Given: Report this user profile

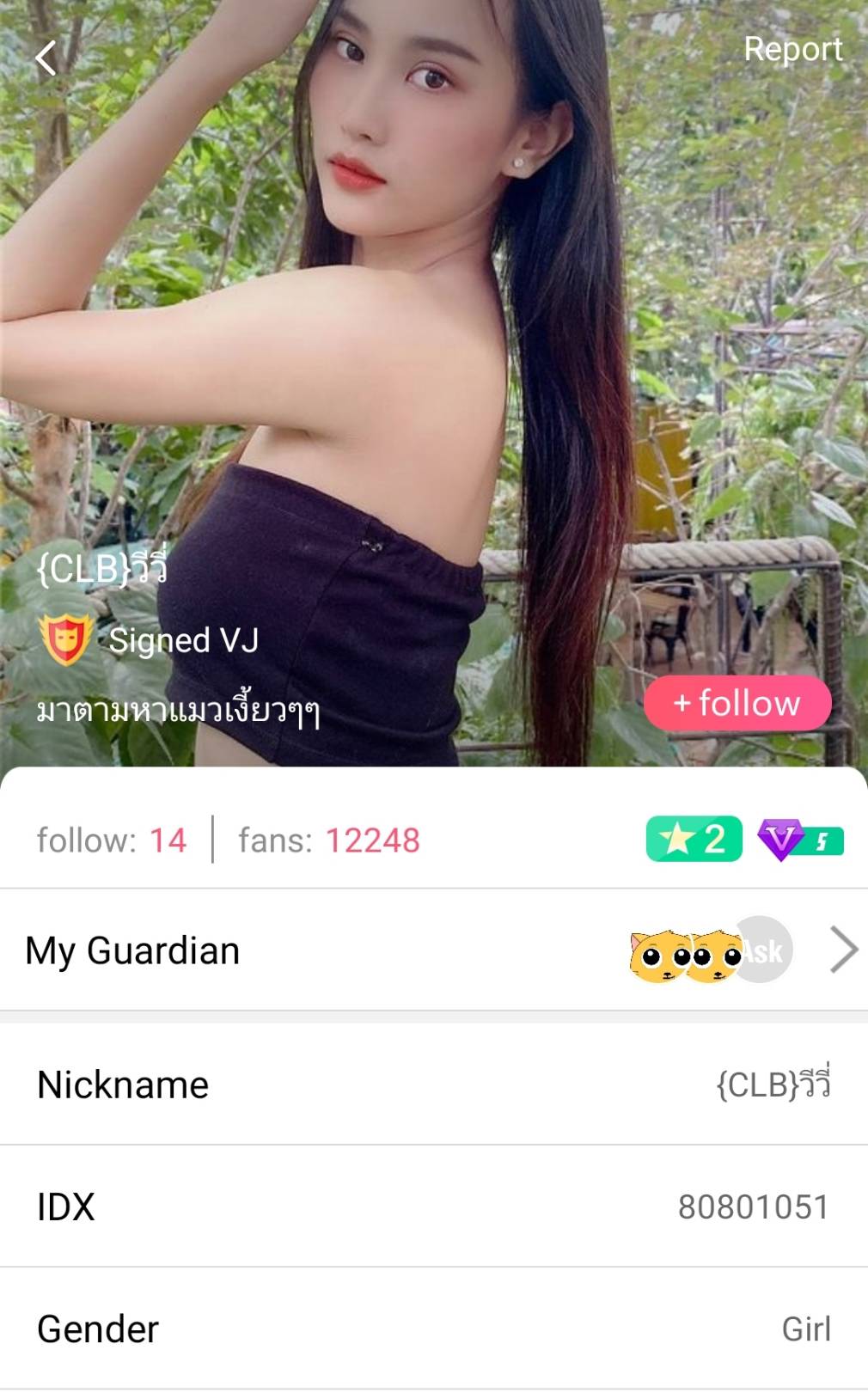Looking at the screenshot, I should (792, 50).
